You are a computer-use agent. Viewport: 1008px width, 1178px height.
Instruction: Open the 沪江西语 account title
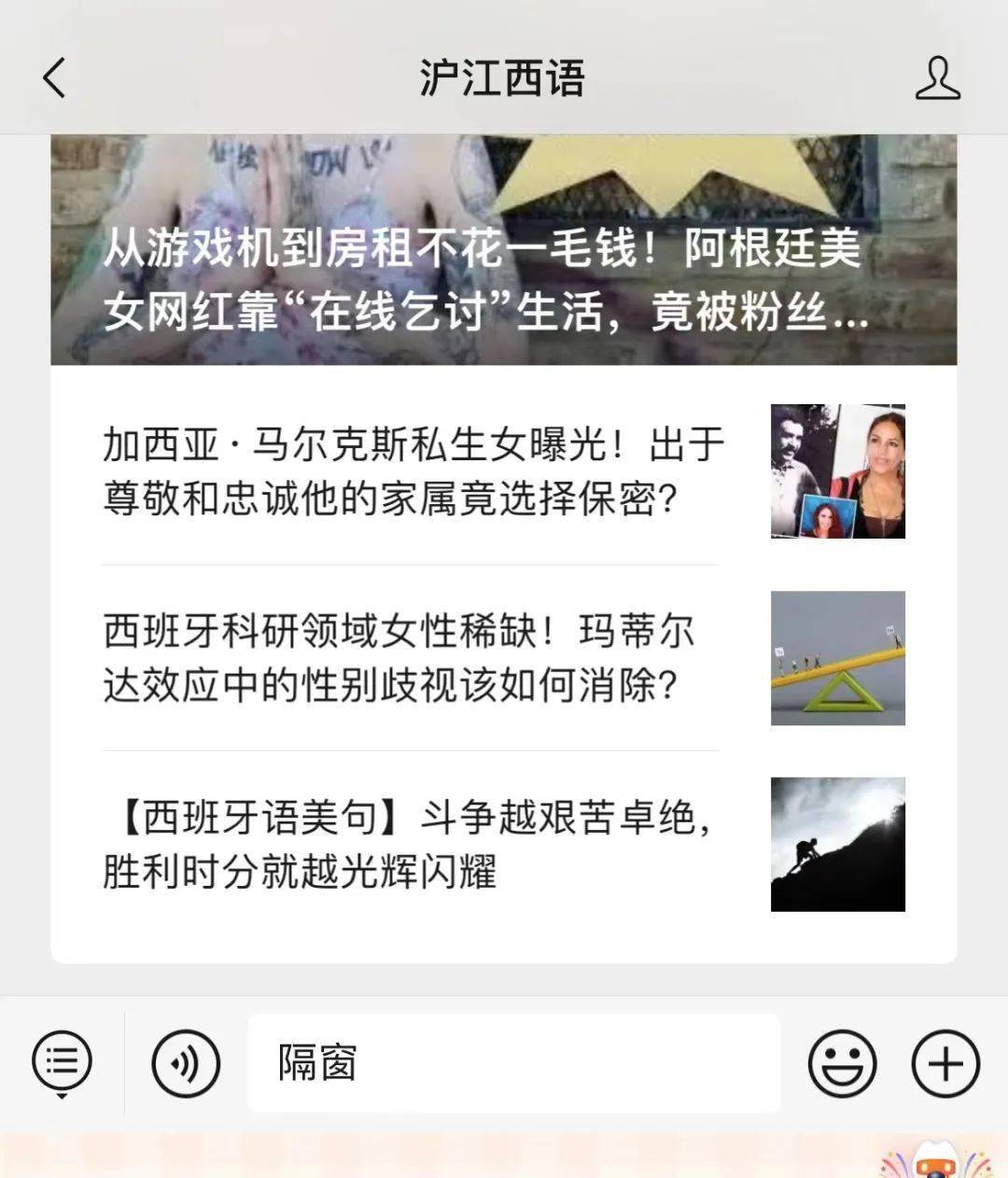(x=504, y=80)
